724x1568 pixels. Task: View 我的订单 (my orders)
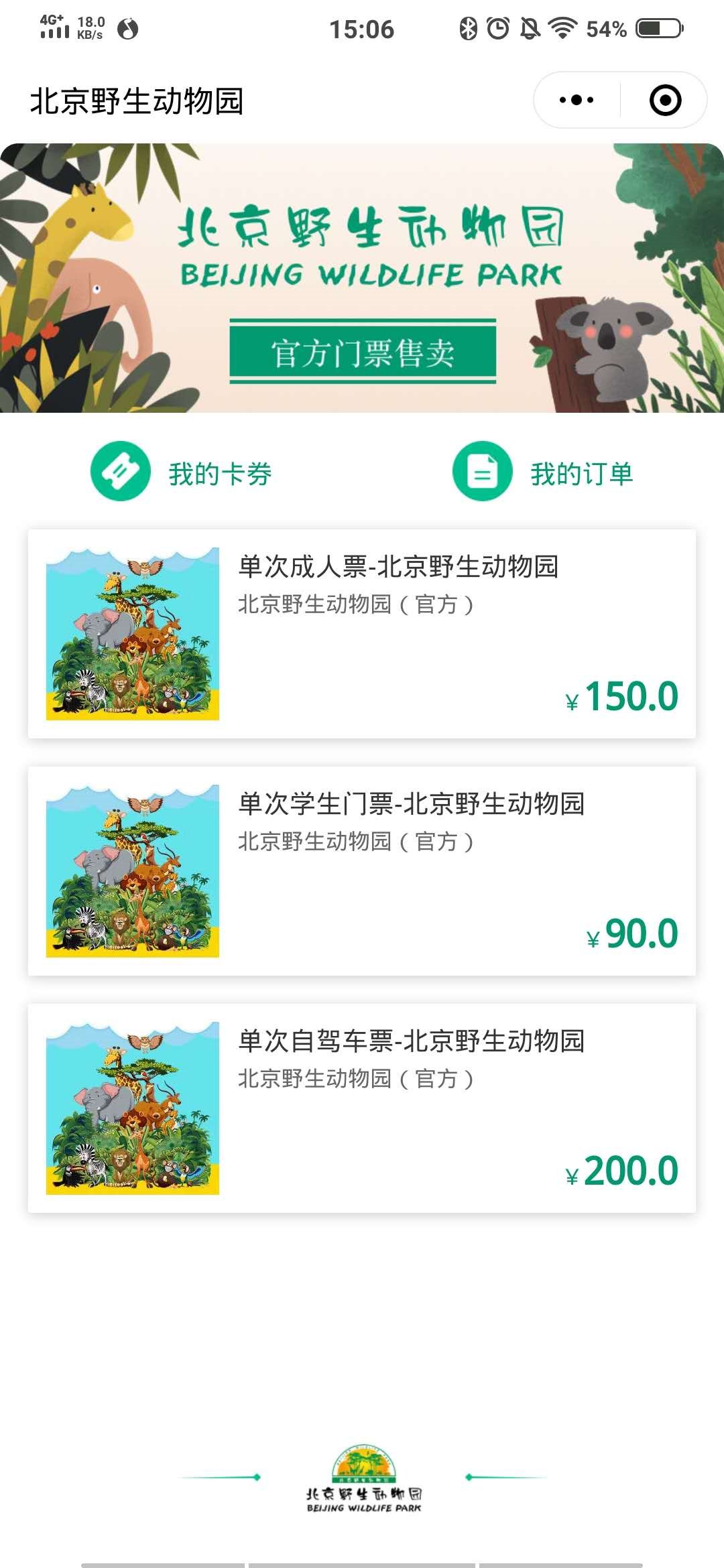[x=543, y=472]
